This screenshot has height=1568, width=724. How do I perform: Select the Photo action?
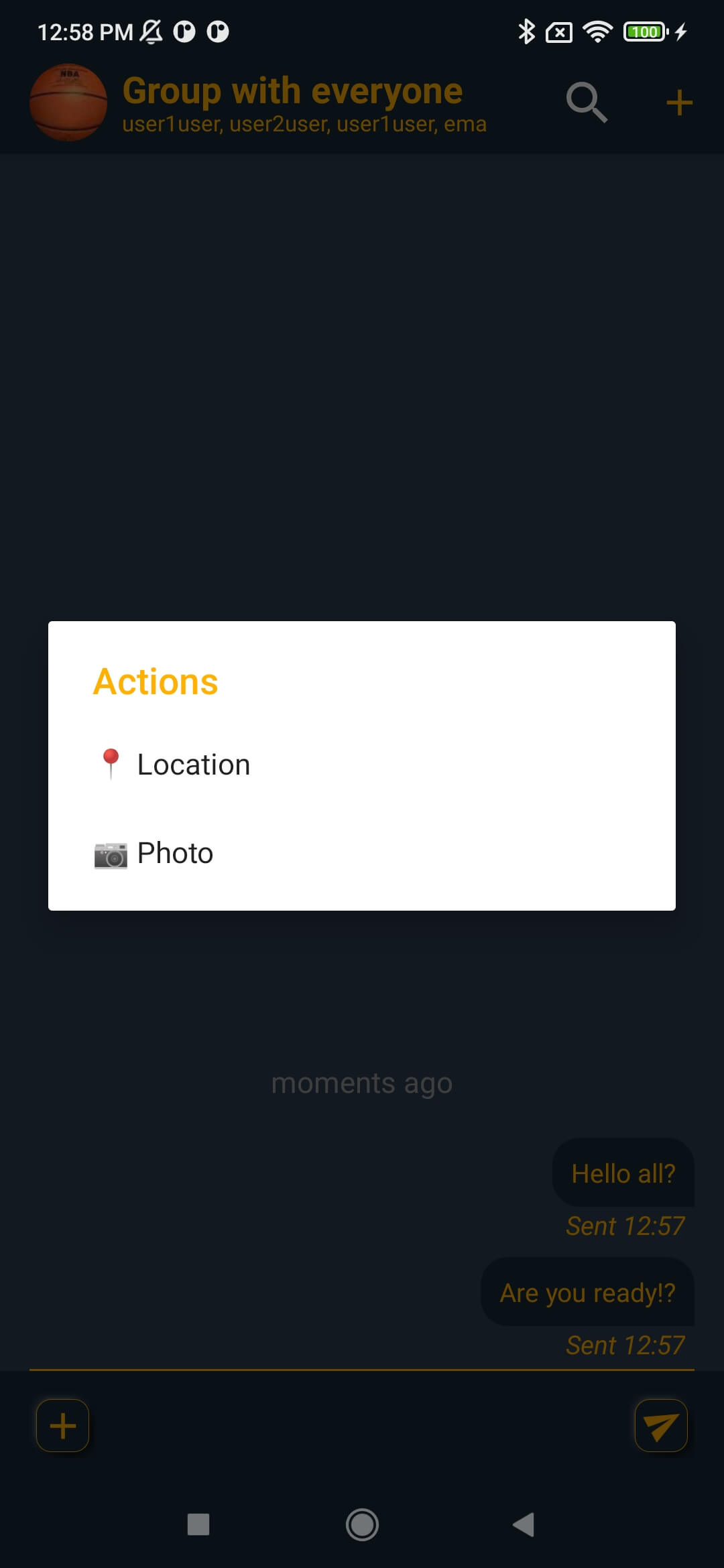coord(361,853)
